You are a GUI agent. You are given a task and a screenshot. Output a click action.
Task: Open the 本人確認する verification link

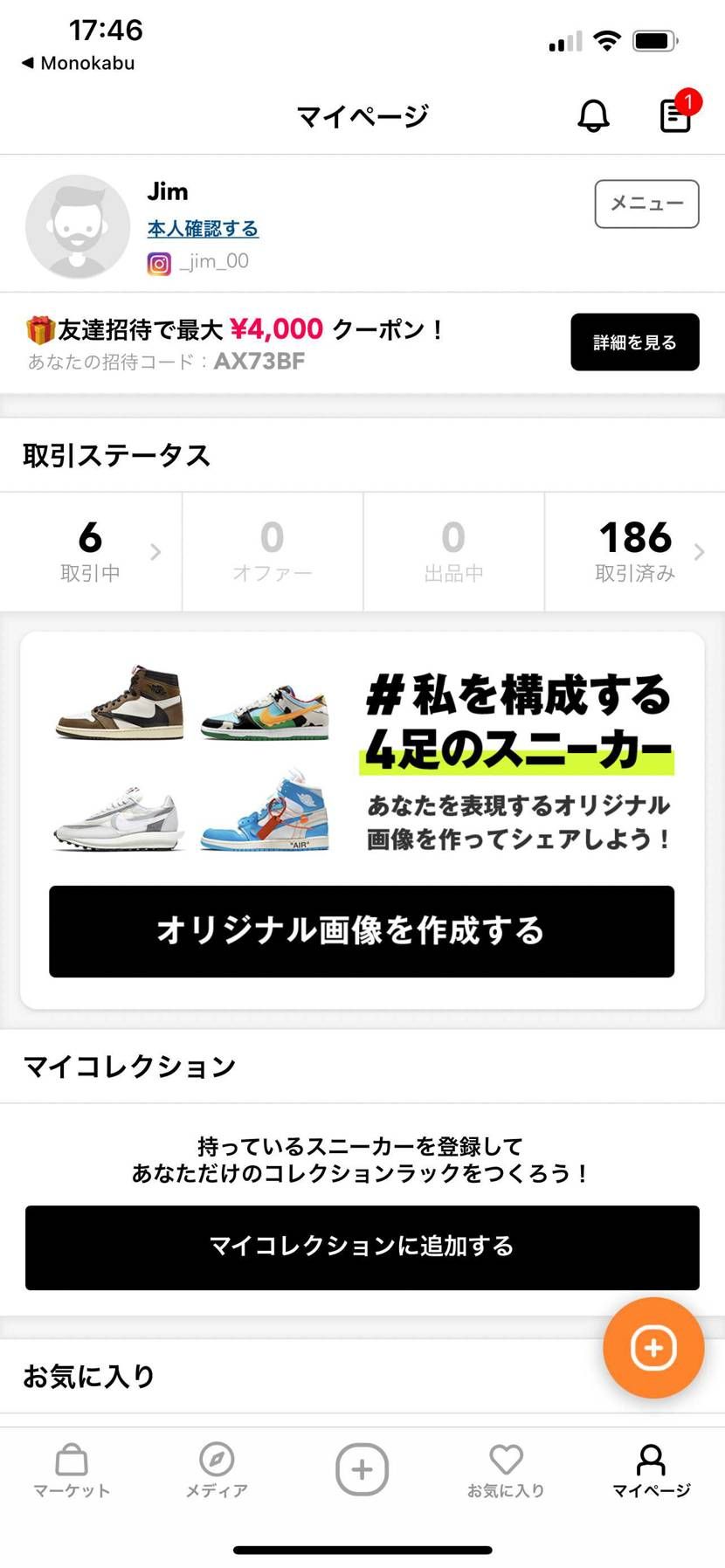tap(203, 228)
